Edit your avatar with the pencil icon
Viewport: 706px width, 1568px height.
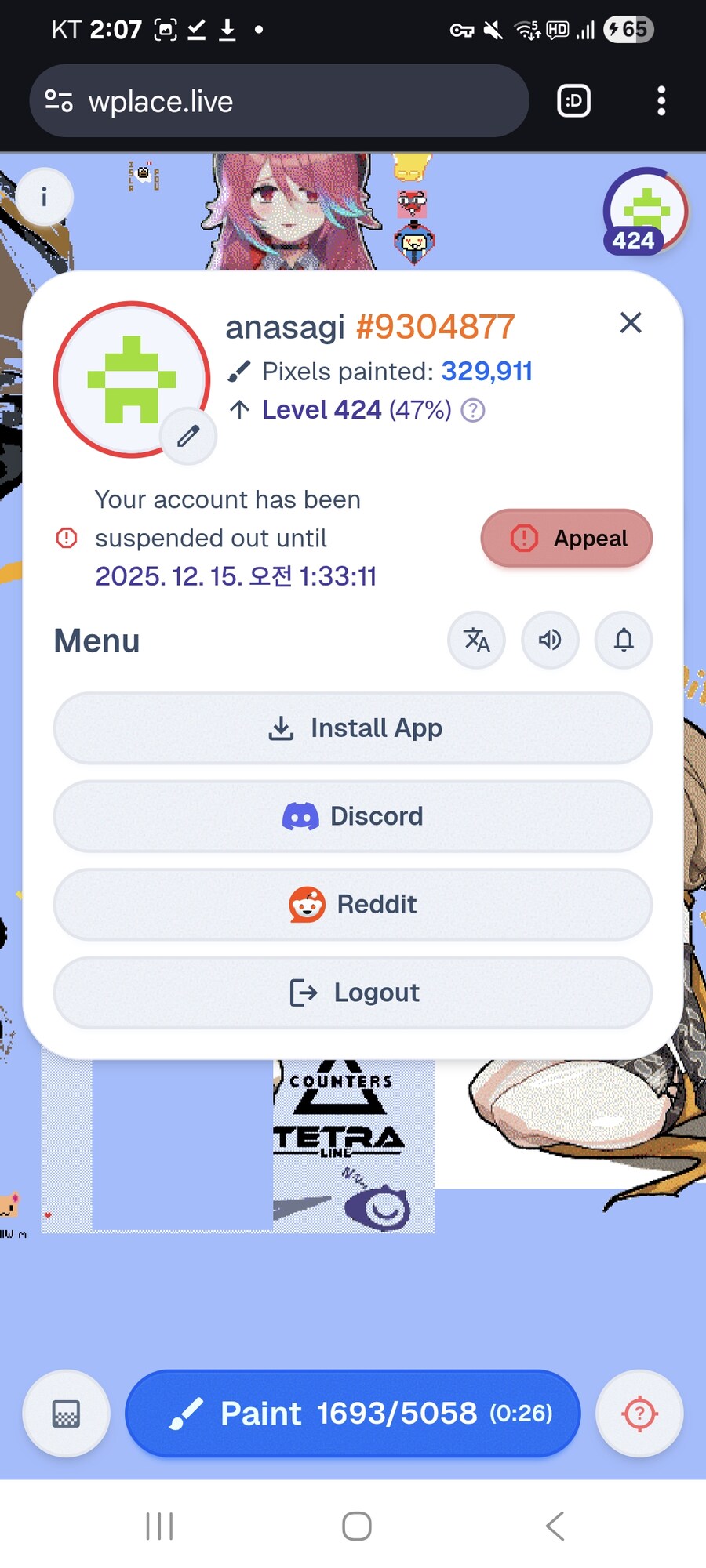pyautogui.click(x=188, y=436)
